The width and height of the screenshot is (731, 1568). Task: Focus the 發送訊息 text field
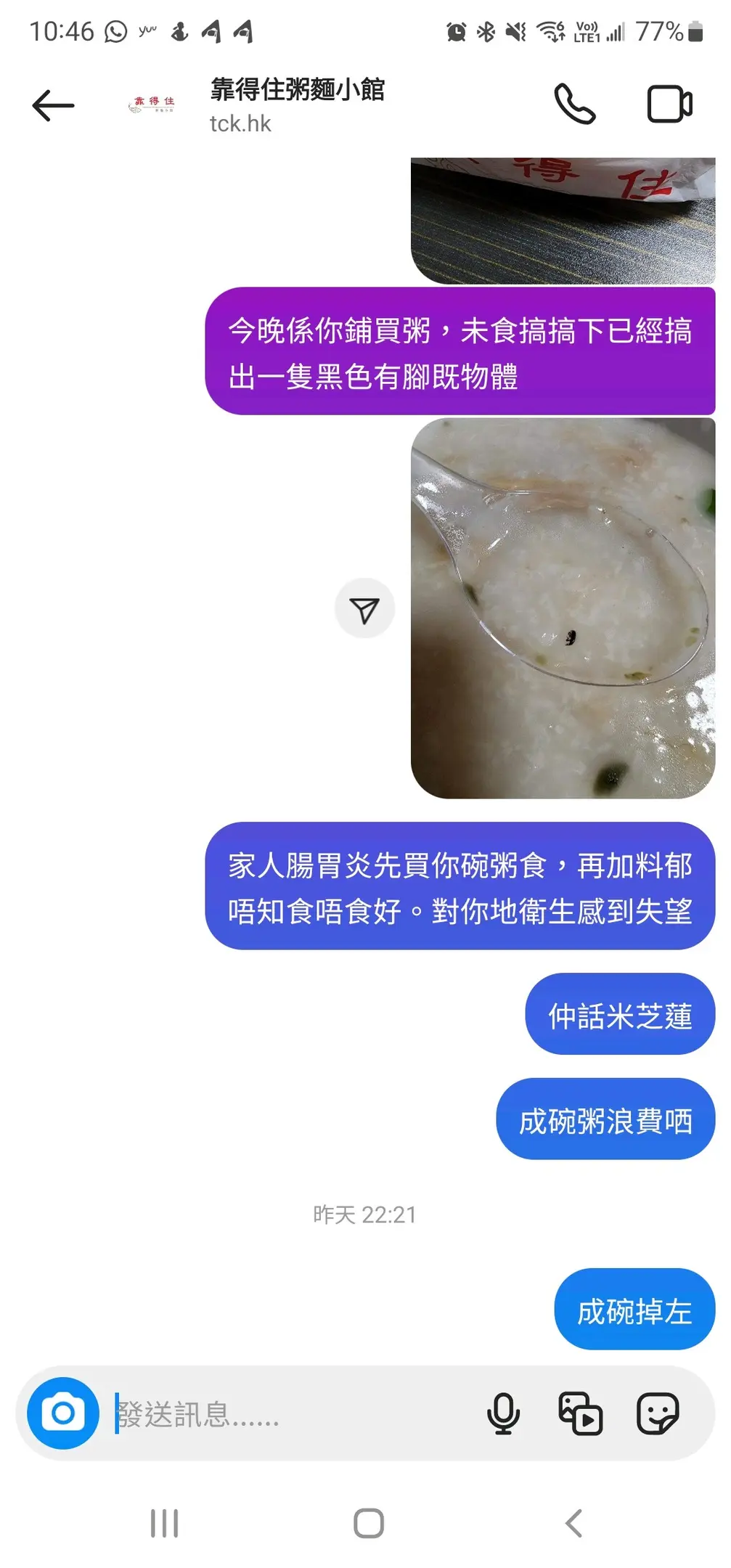pos(290,1414)
